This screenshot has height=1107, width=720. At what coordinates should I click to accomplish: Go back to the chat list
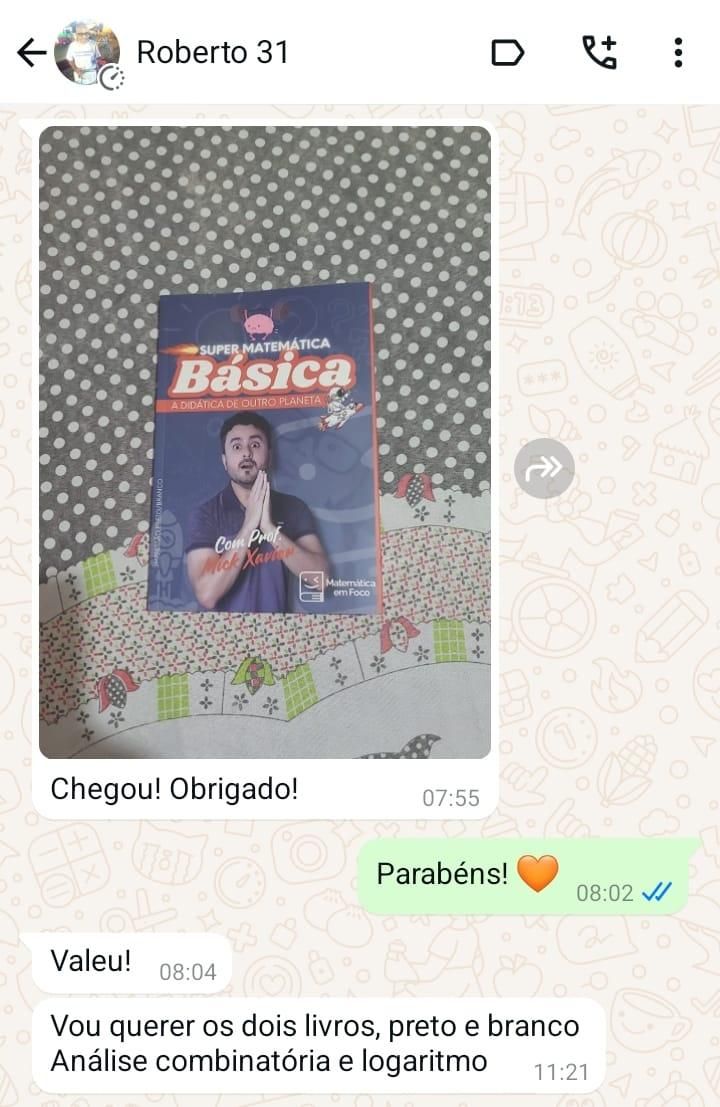coord(30,53)
